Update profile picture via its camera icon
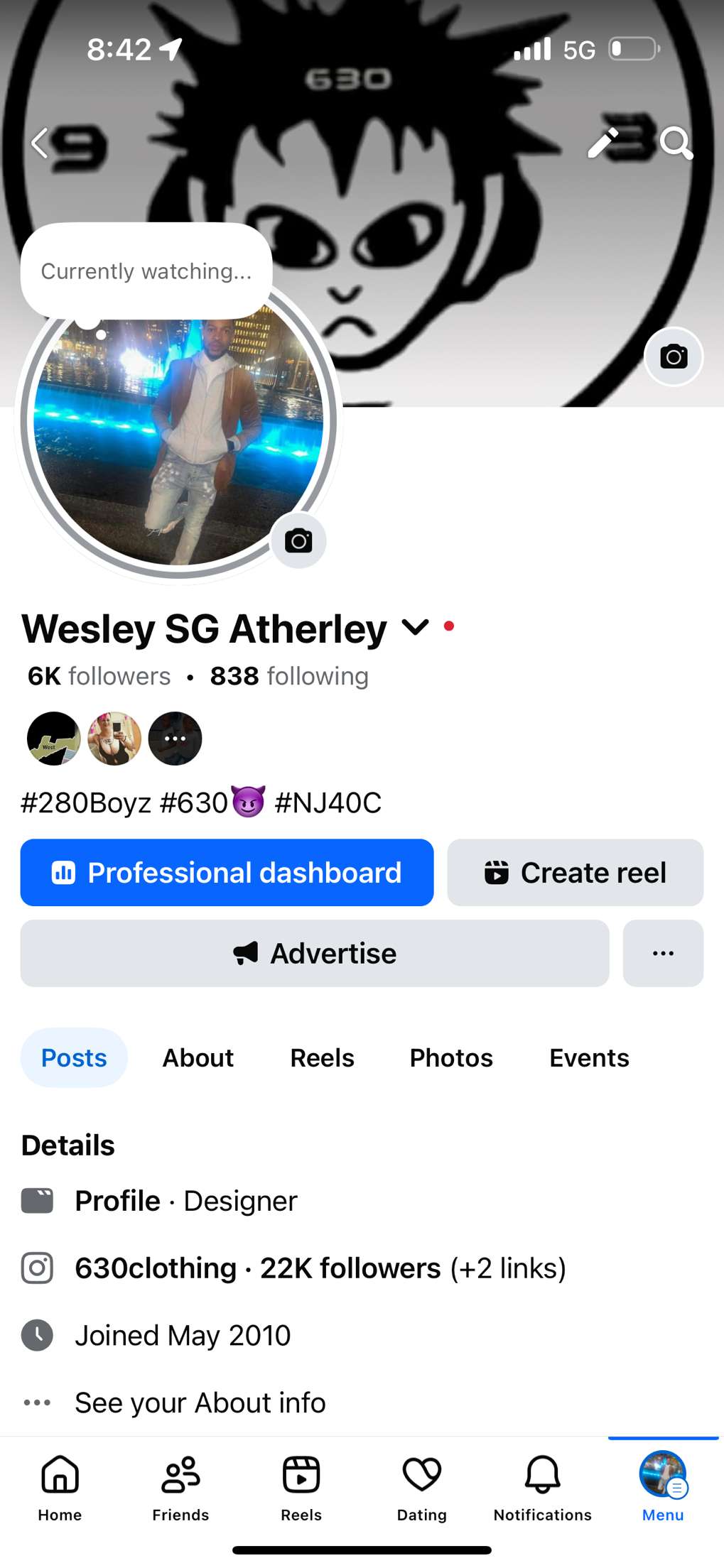 click(298, 541)
